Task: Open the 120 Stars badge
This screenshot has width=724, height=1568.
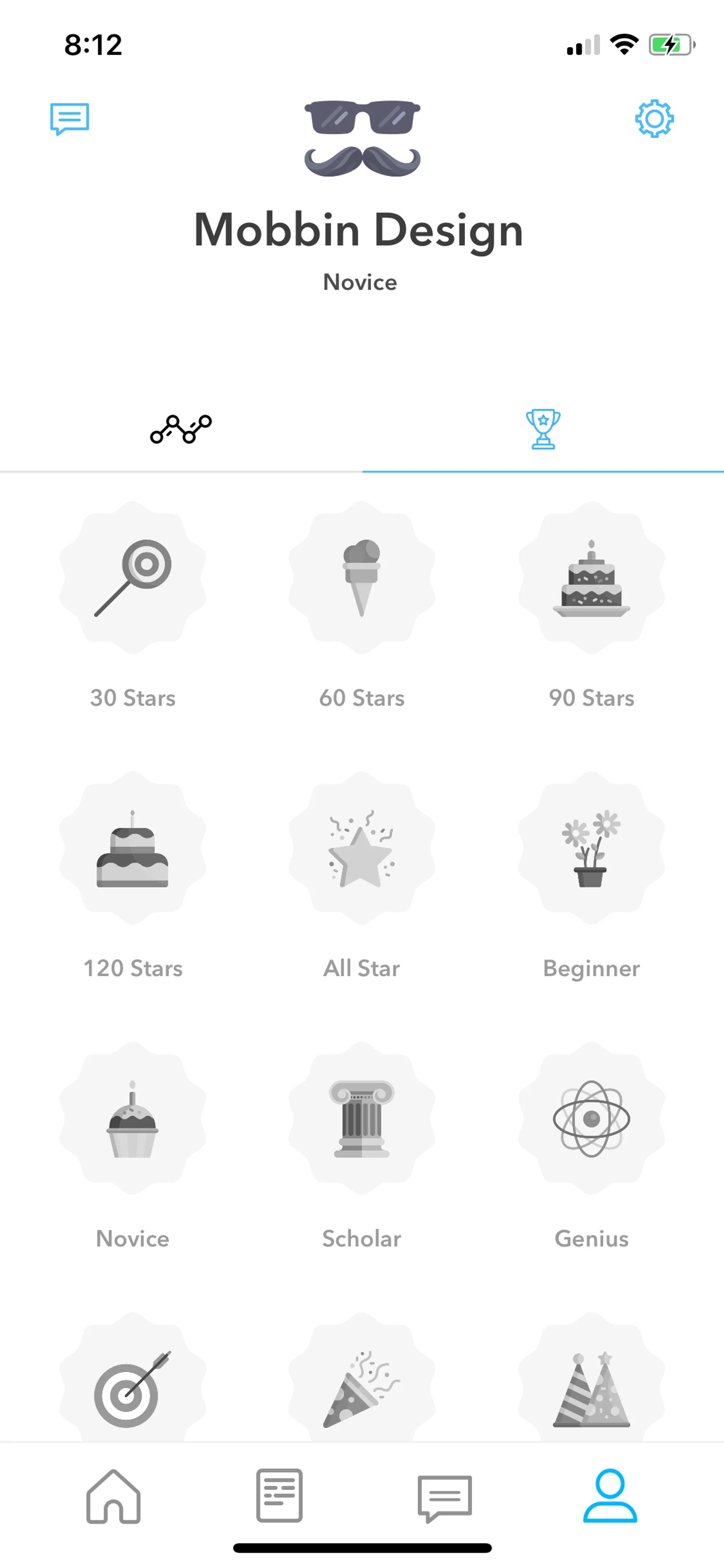Action: 133,849
